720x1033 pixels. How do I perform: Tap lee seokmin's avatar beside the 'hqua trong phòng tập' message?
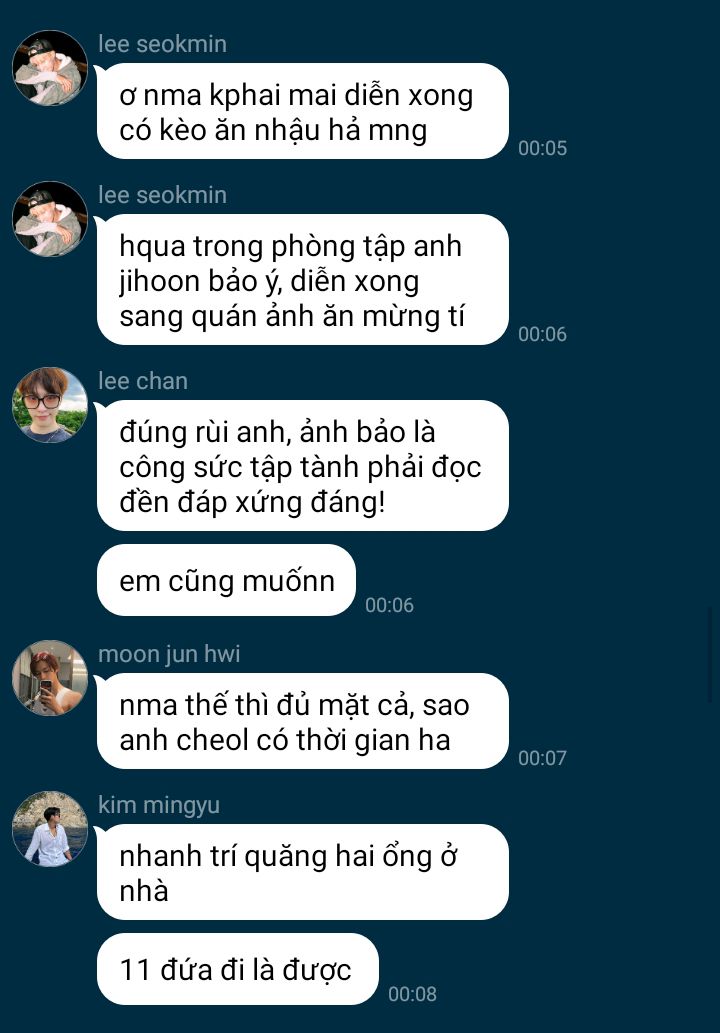point(49,219)
